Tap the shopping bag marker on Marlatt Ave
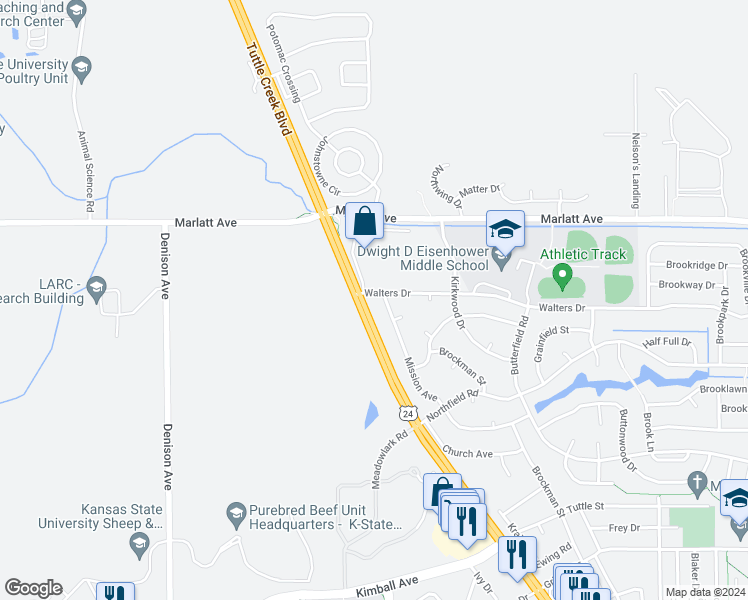 coord(365,220)
